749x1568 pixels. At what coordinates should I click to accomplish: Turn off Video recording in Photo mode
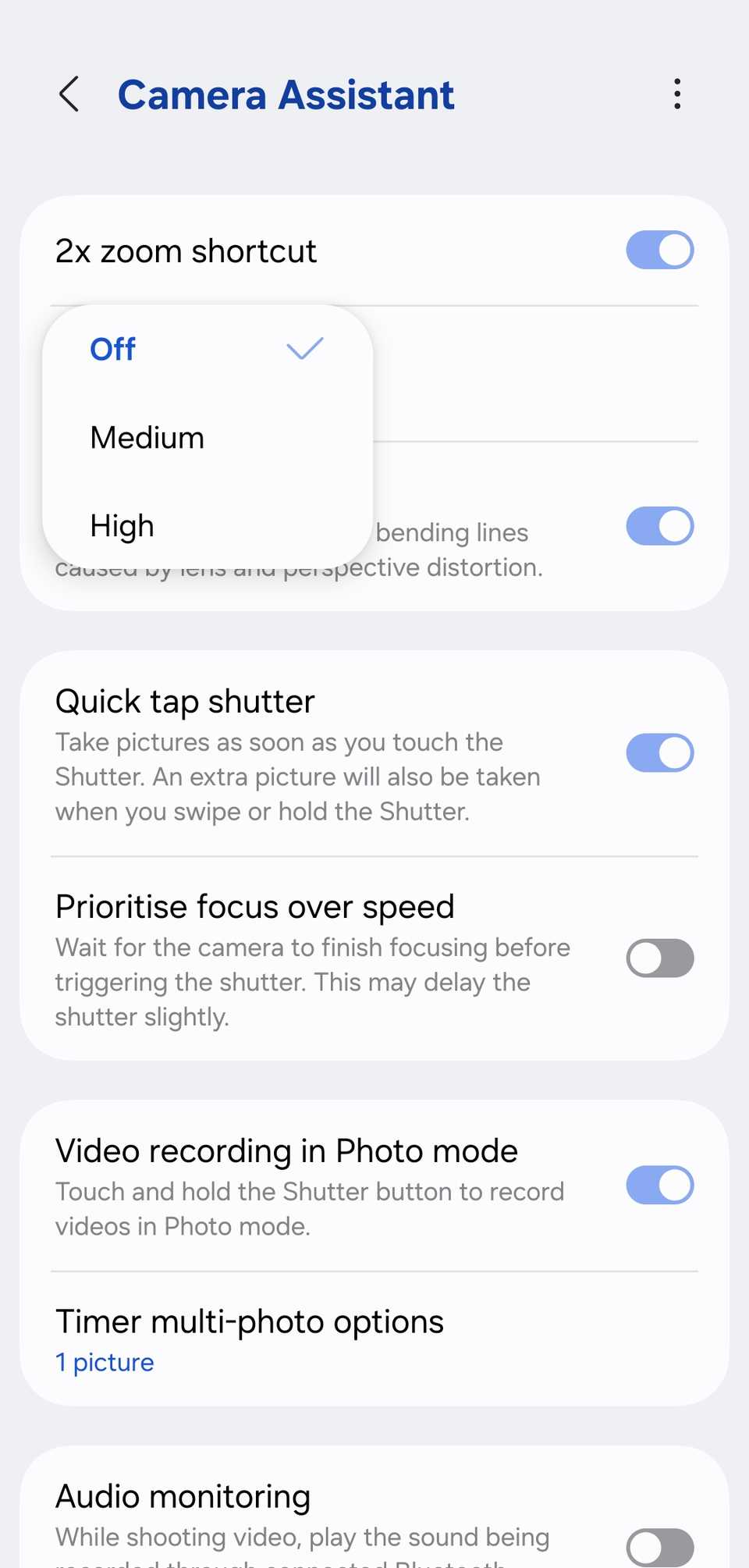(x=659, y=1185)
